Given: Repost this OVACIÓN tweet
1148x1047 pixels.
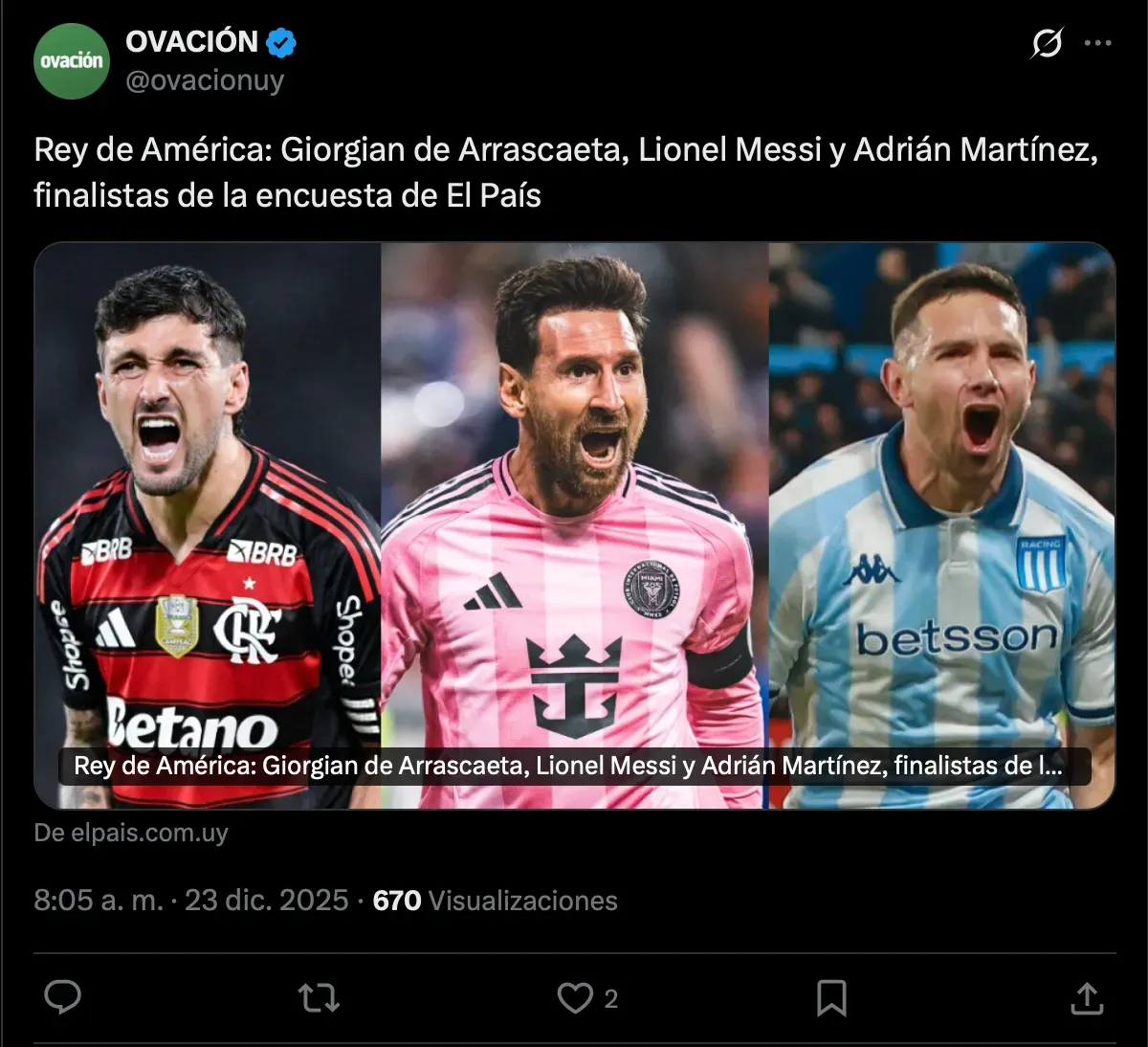Looking at the screenshot, I should [319, 998].
